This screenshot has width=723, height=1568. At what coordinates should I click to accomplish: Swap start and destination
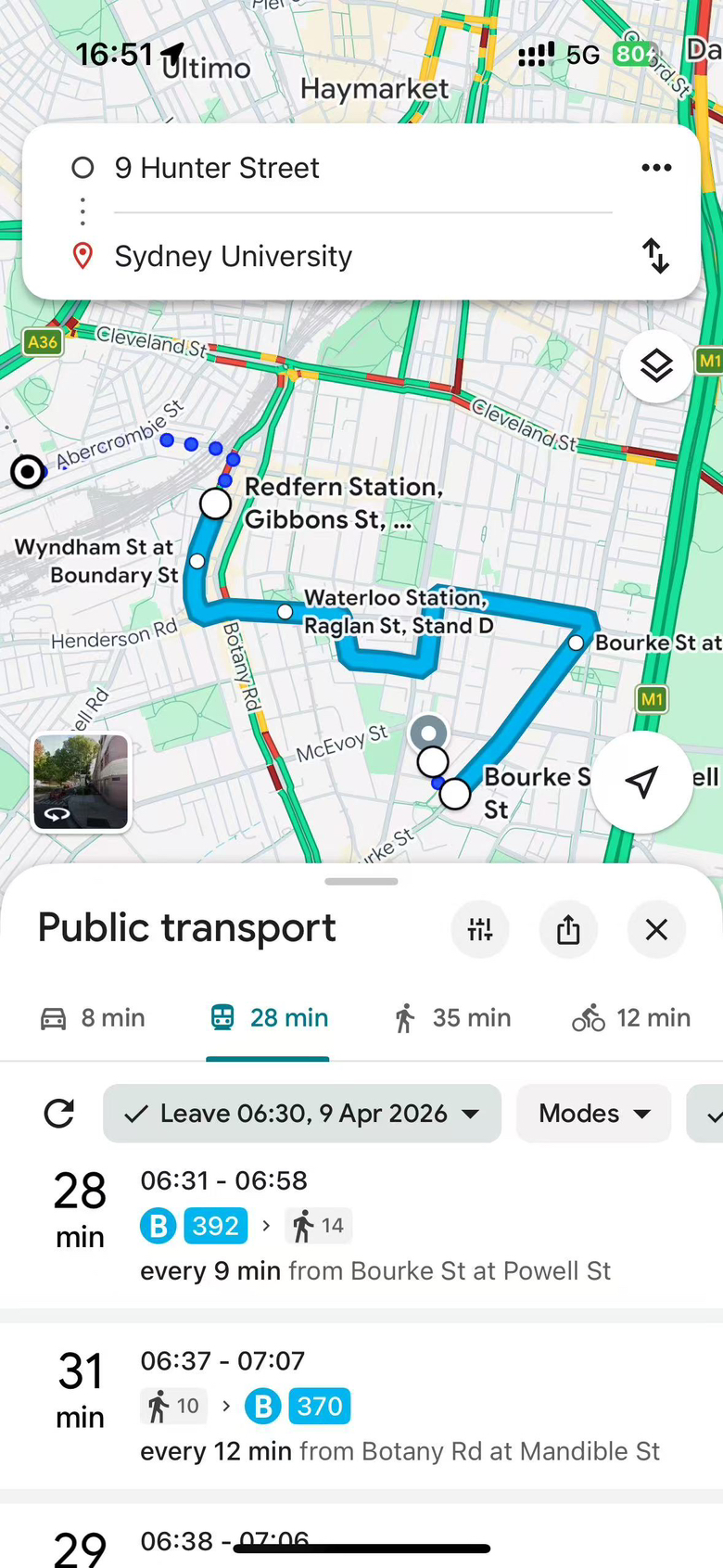(x=656, y=256)
